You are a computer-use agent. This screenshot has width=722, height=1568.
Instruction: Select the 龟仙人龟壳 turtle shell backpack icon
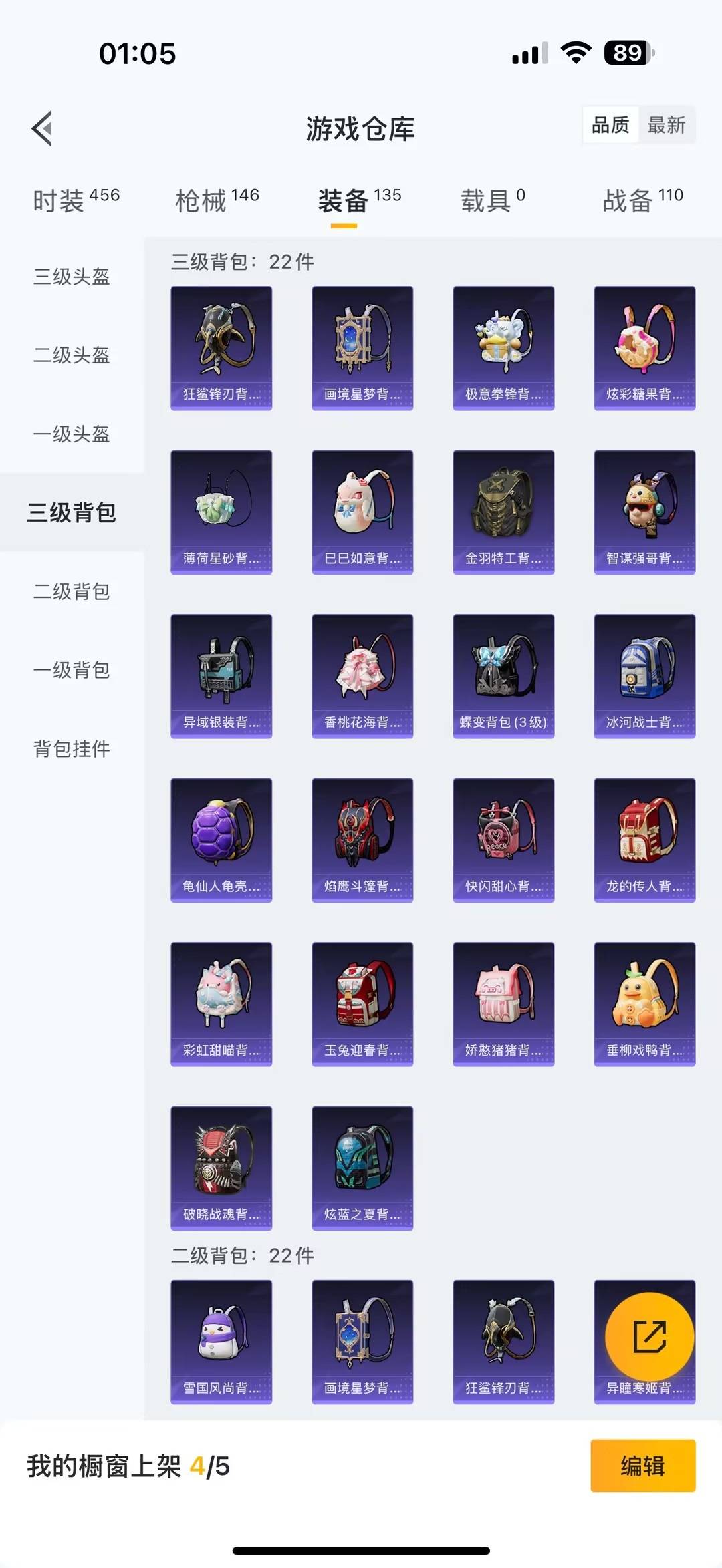pos(221,837)
